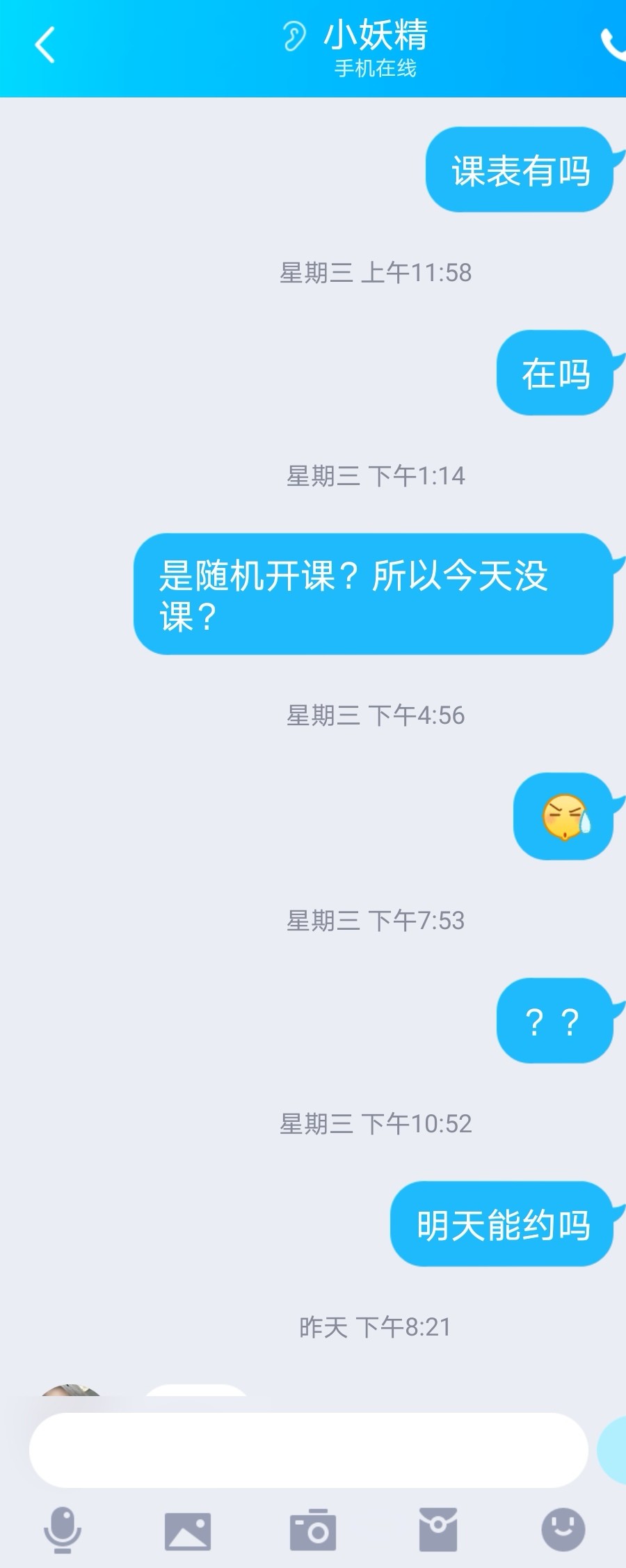
Task: Tap the send button beside the input
Action: click(x=613, y=1450)
